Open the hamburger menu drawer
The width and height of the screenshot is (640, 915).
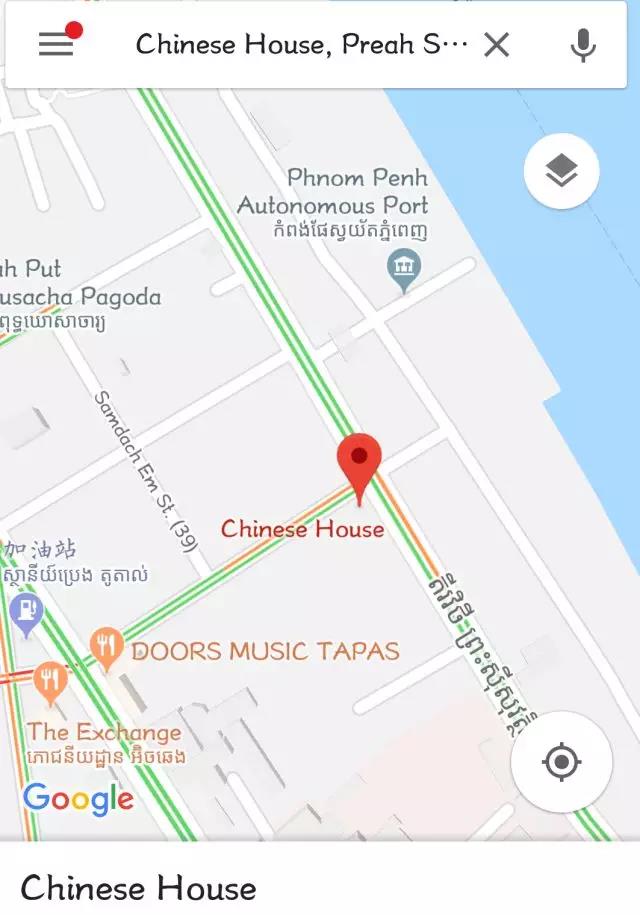[56, 44]
